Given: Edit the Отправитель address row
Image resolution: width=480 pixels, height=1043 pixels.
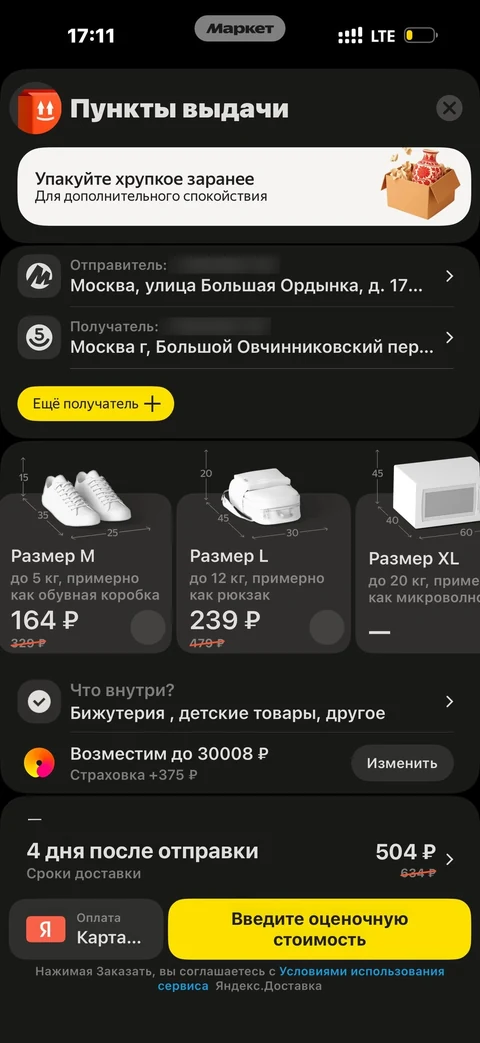Looking at the screenshot, I should coord(239,276).
